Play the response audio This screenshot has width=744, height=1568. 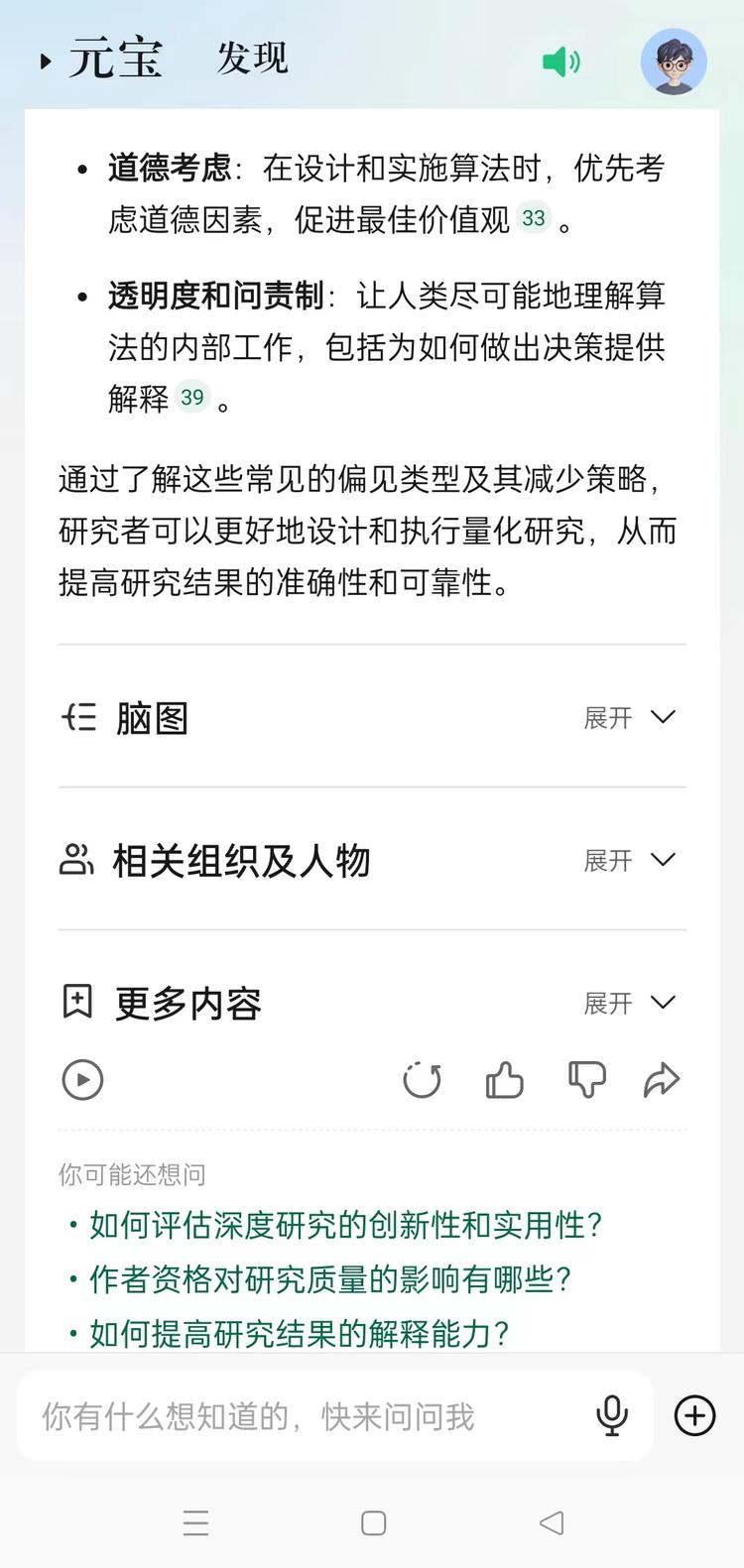tap(82, 1080)
